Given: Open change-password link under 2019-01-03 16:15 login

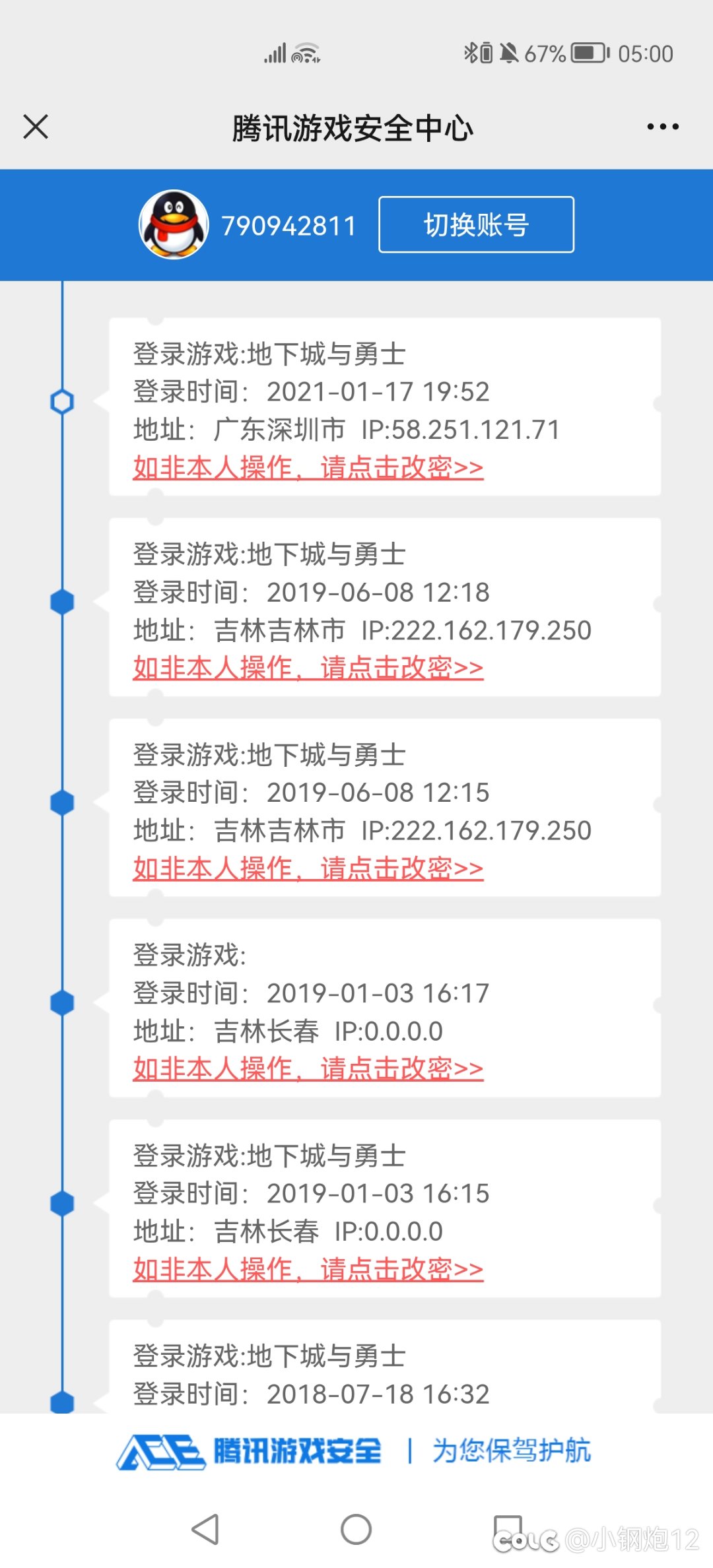Looking at the screenshot, I should 308,1269.
